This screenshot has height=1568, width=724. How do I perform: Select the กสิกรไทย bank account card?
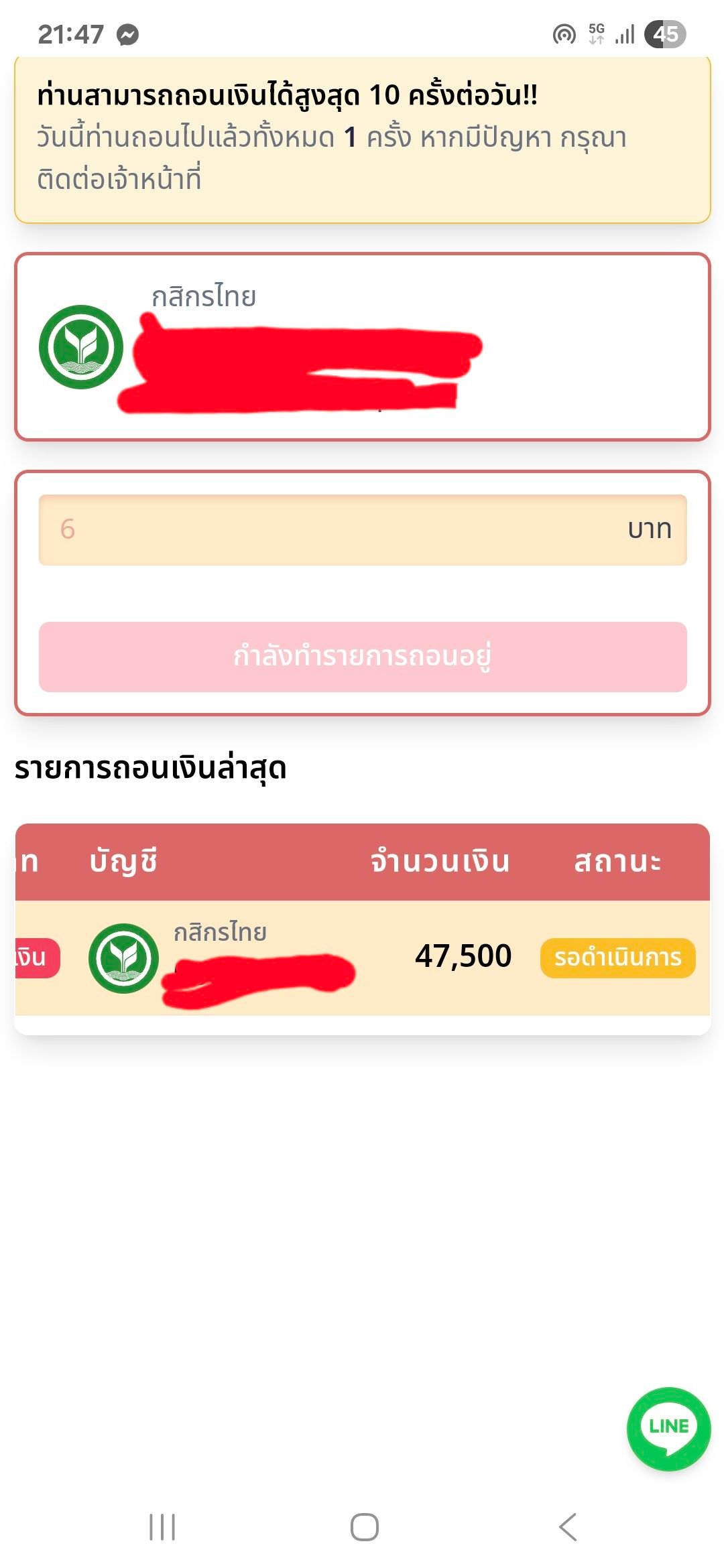point(362,347)
